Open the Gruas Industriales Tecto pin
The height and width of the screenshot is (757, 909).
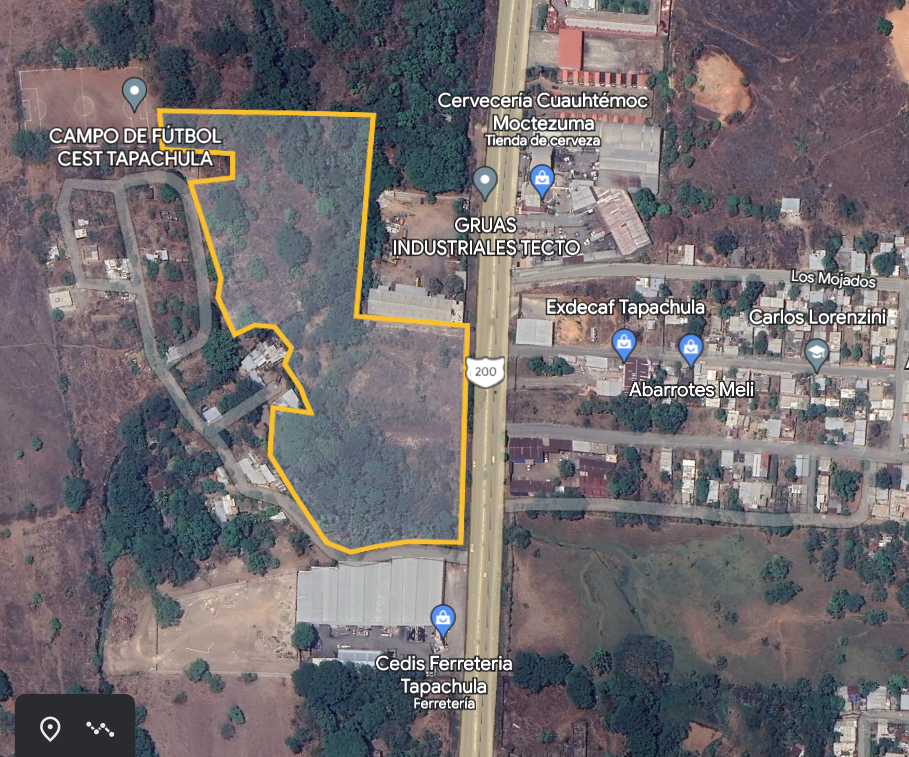pyautogui.click(x=485, y=181)
